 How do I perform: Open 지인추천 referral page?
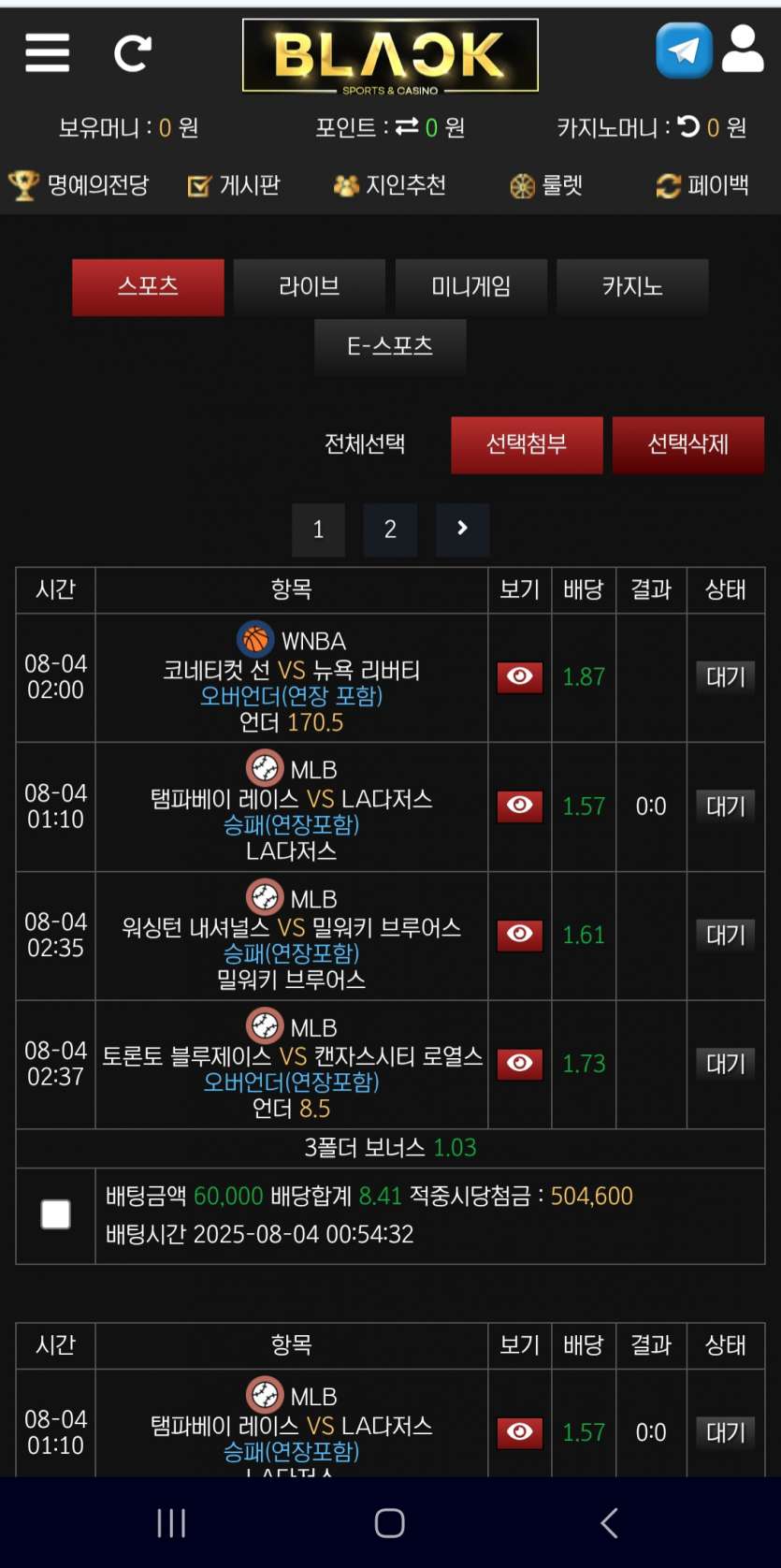(x=389, y=185)
